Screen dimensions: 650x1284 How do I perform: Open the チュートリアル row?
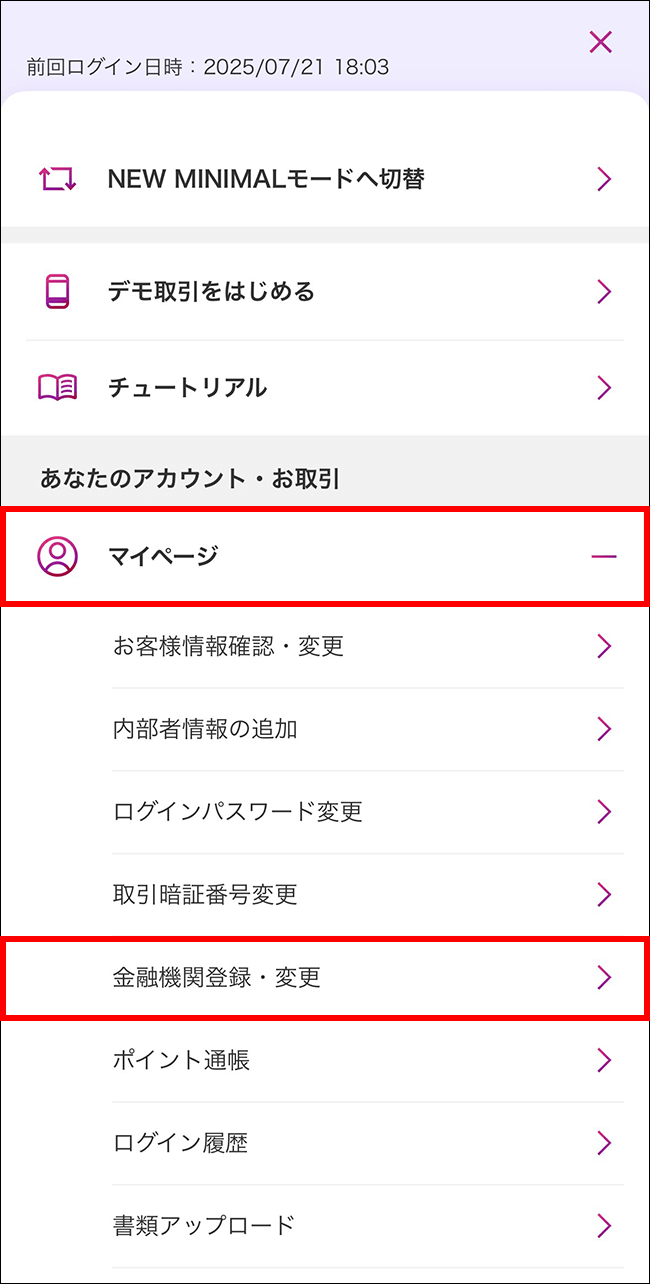coord(325,388)
